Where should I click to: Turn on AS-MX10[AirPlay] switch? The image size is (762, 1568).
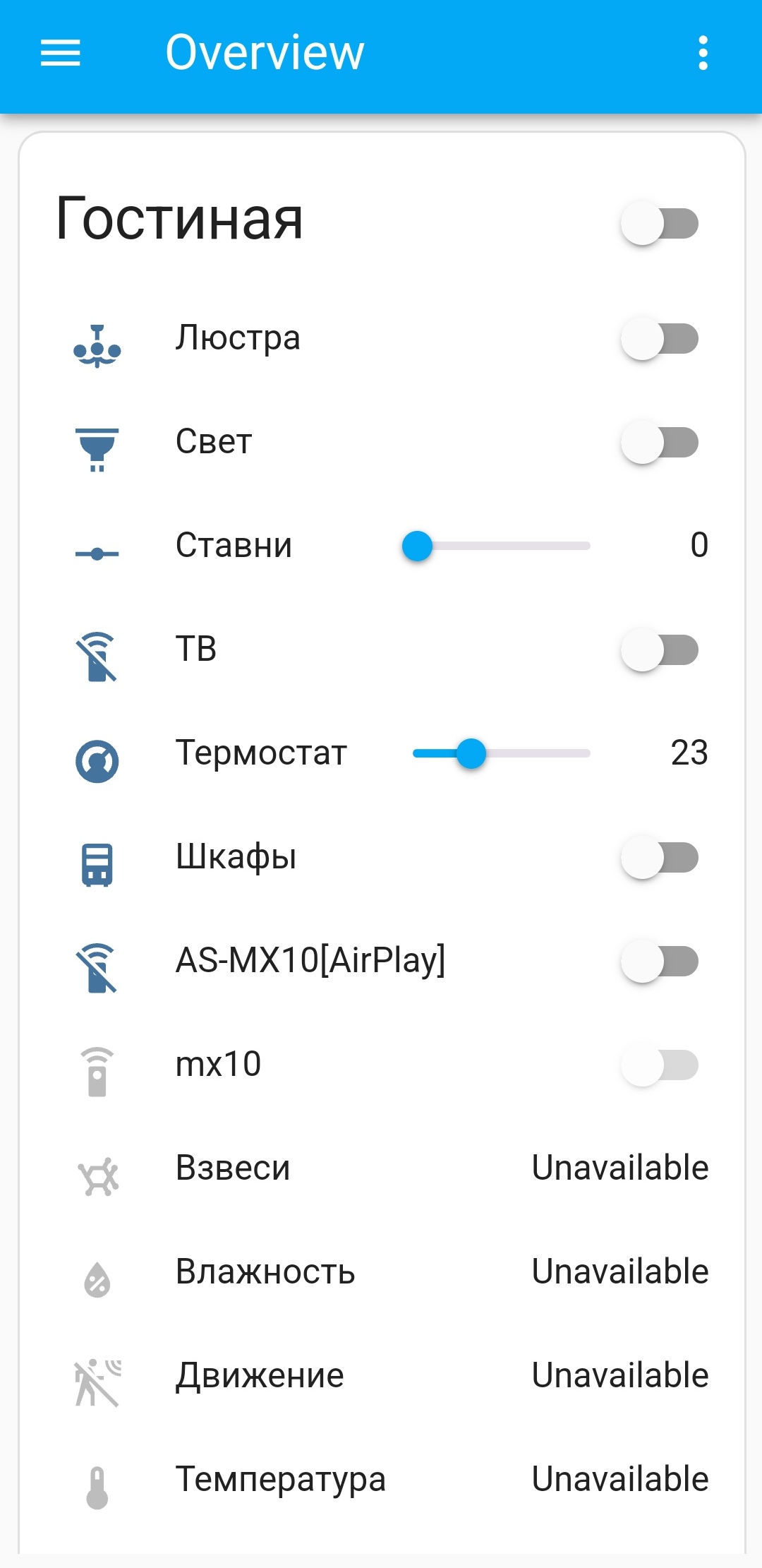tap(660, 961)
